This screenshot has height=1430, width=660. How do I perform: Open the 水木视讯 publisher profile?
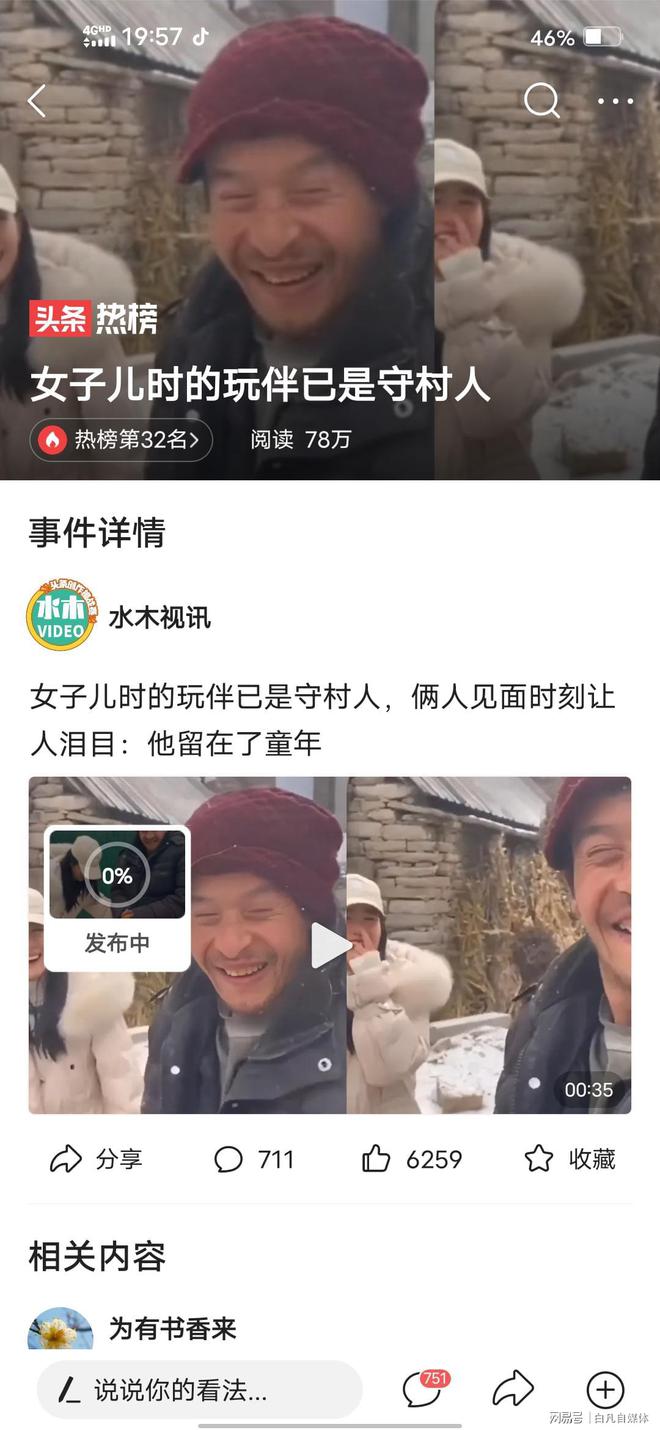point(160,617)
